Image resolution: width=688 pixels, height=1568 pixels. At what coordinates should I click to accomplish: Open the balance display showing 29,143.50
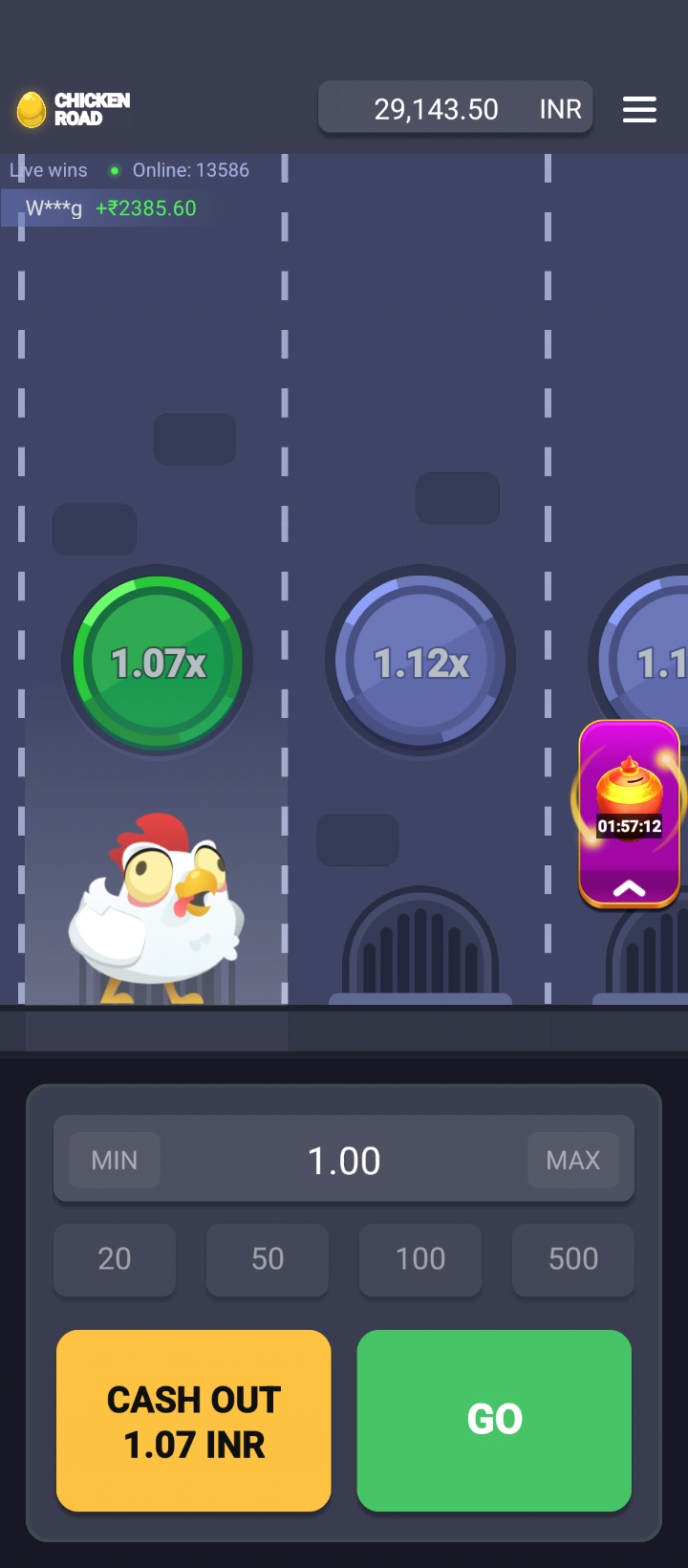point(437,108)
